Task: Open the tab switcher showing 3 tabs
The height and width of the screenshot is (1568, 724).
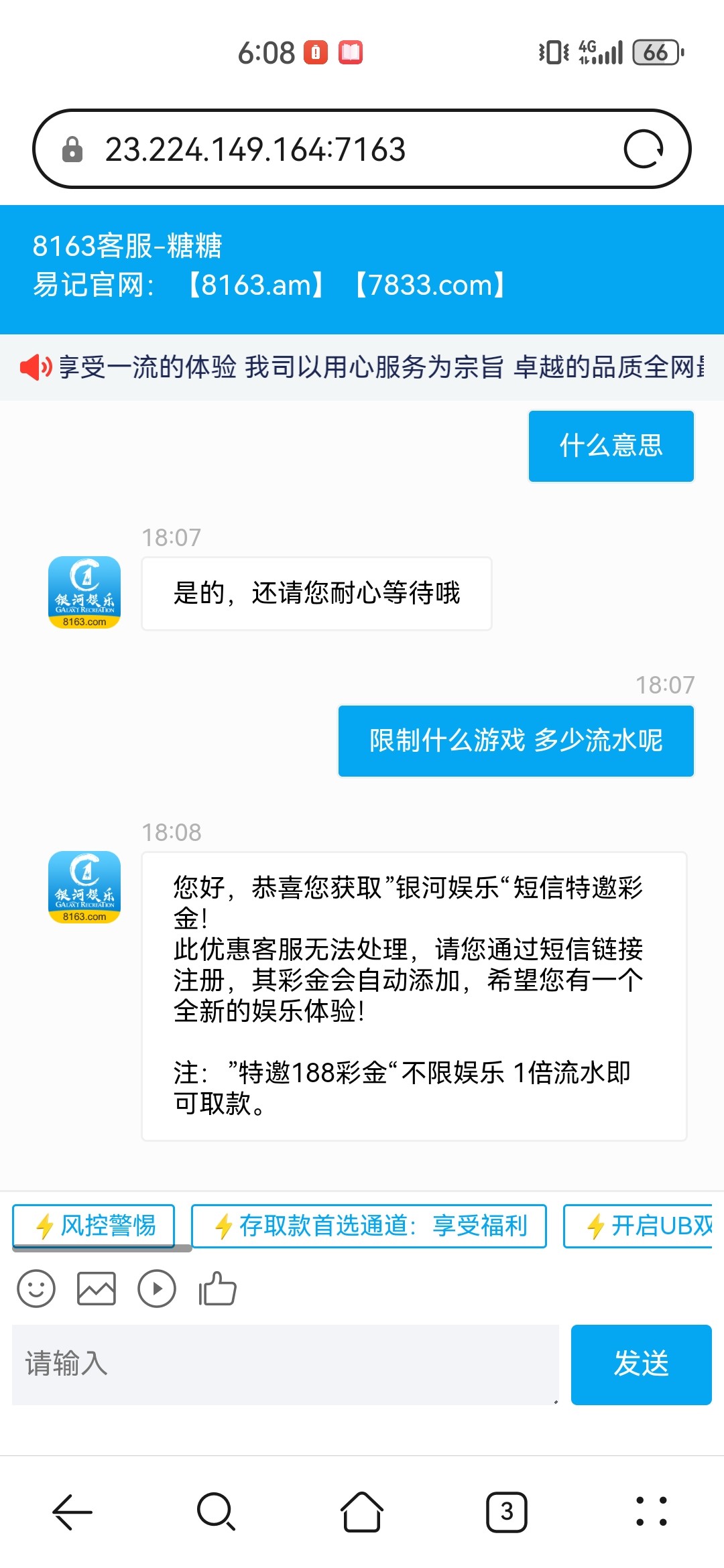Action: point(507,1512)
